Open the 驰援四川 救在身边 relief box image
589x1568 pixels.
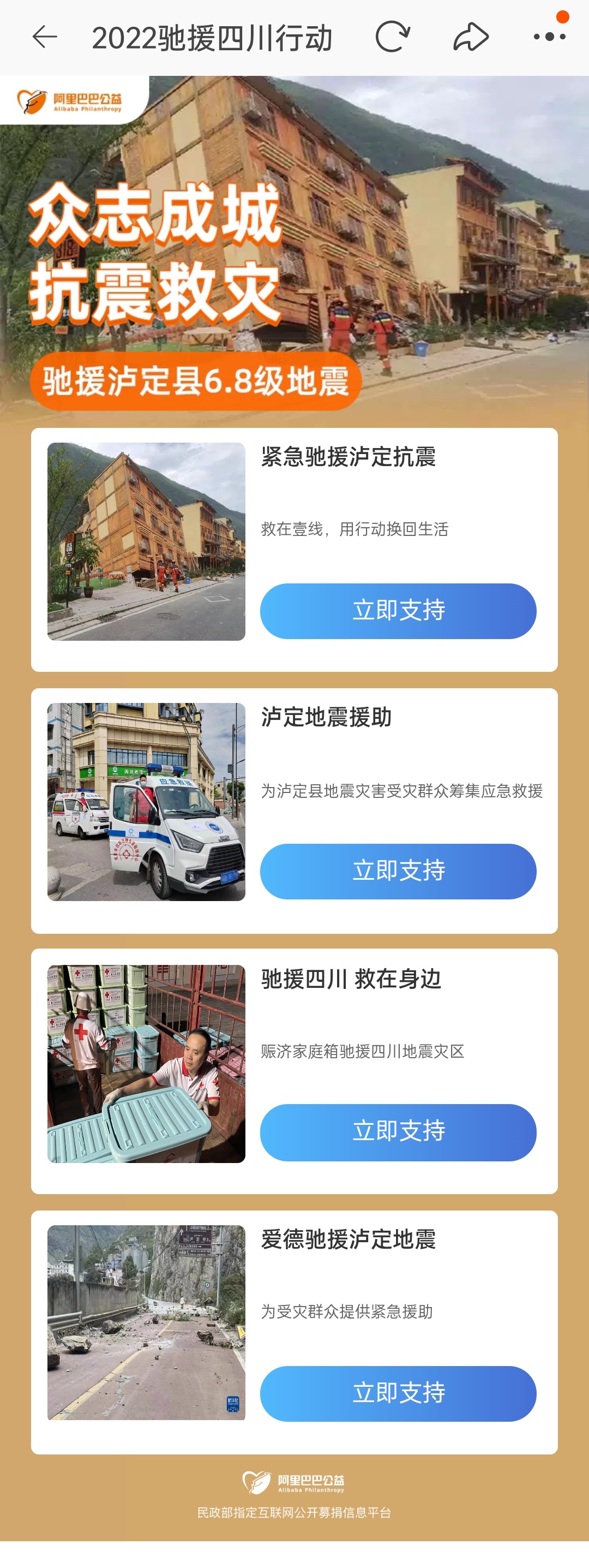coord(146,1063)
